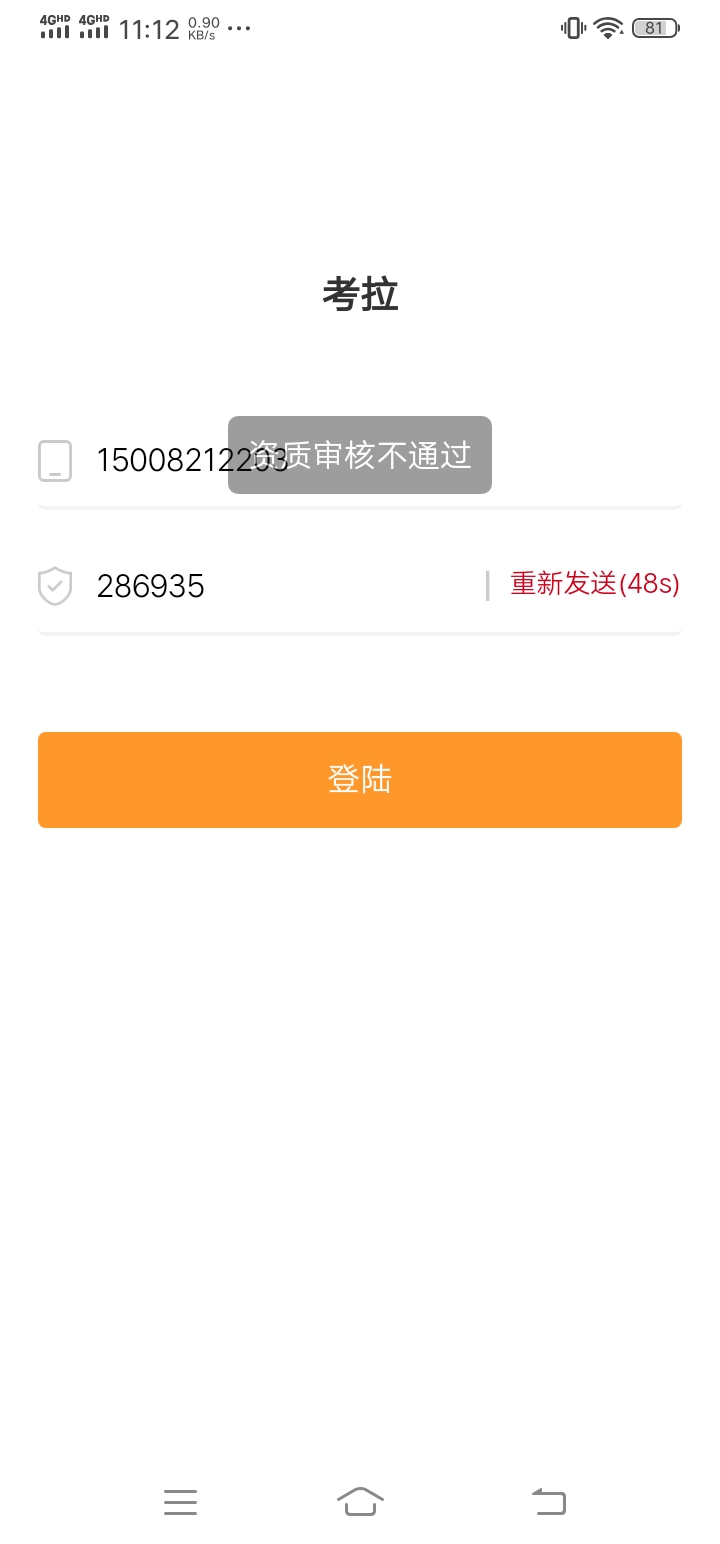Open recent apps from navigation bar
This screenshot has width=720, height=1544.
[180, 1501]
